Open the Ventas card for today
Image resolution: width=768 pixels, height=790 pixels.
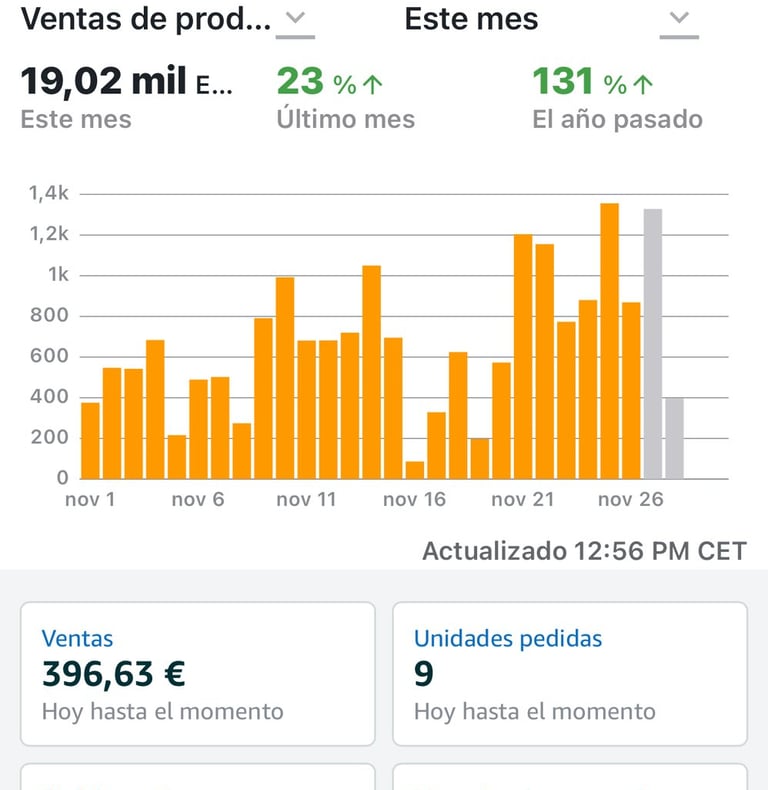coord(198,674)
